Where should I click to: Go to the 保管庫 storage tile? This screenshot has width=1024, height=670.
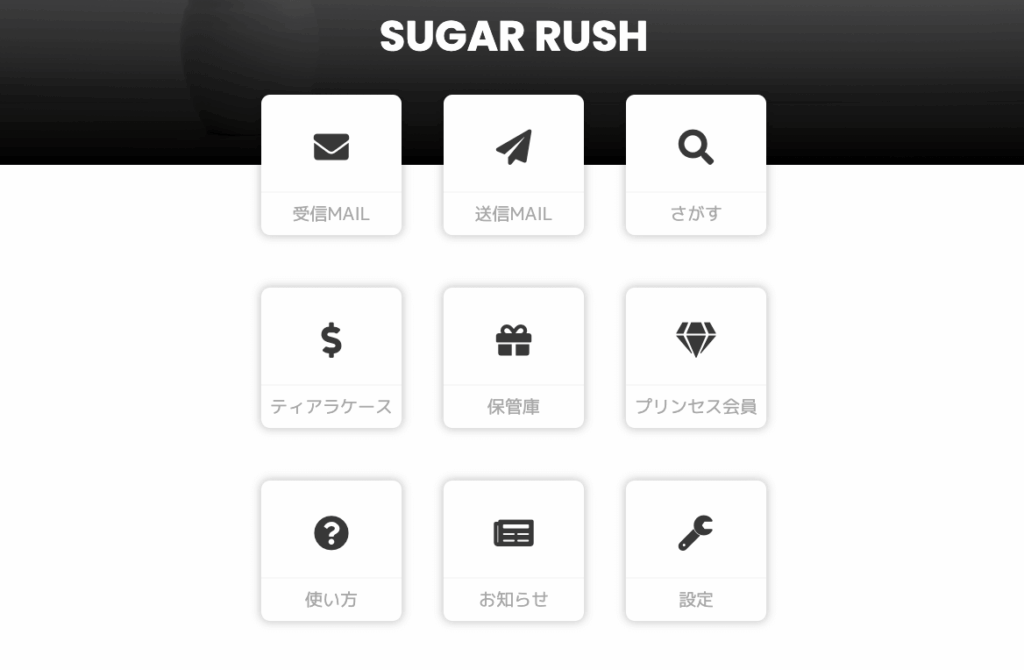[513, 358]
